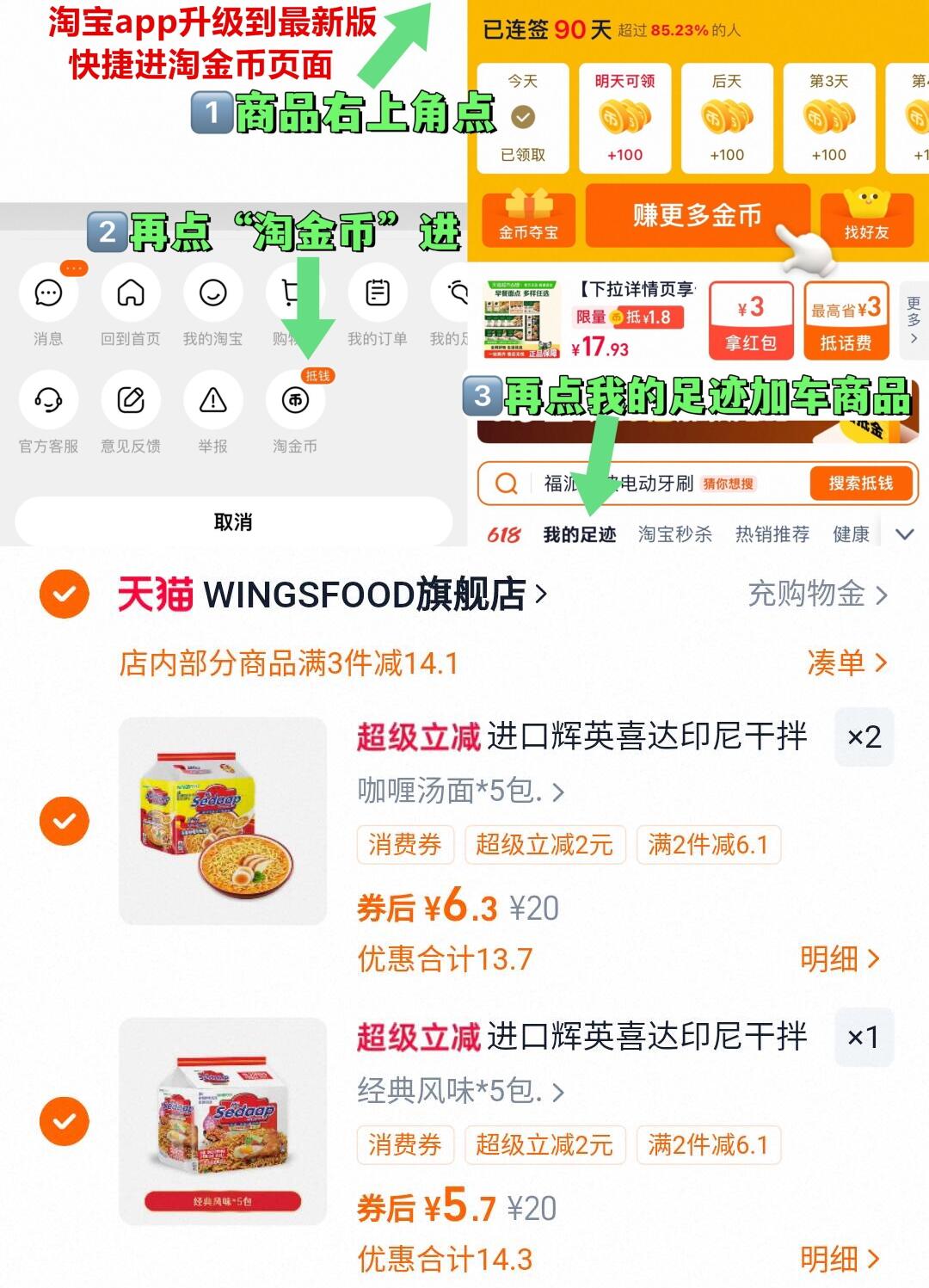Tap the 意见反馈 feedback pencil icon
Image resolution: width=929 pixels, height=1288 pixels.
[131, 397]
